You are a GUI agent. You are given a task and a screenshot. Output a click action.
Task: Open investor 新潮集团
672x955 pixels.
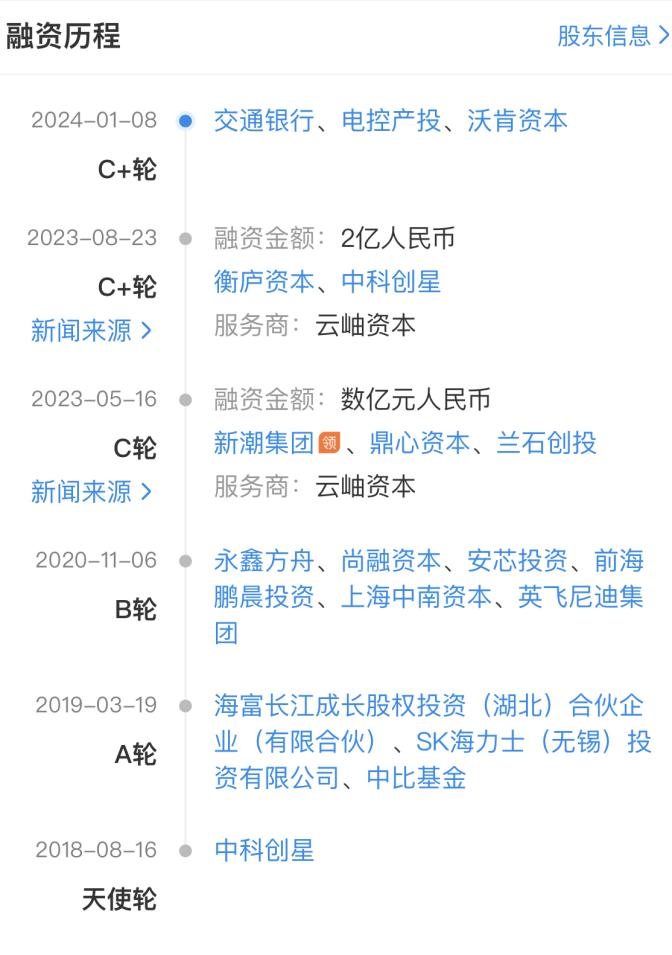(x=263, y=443)
